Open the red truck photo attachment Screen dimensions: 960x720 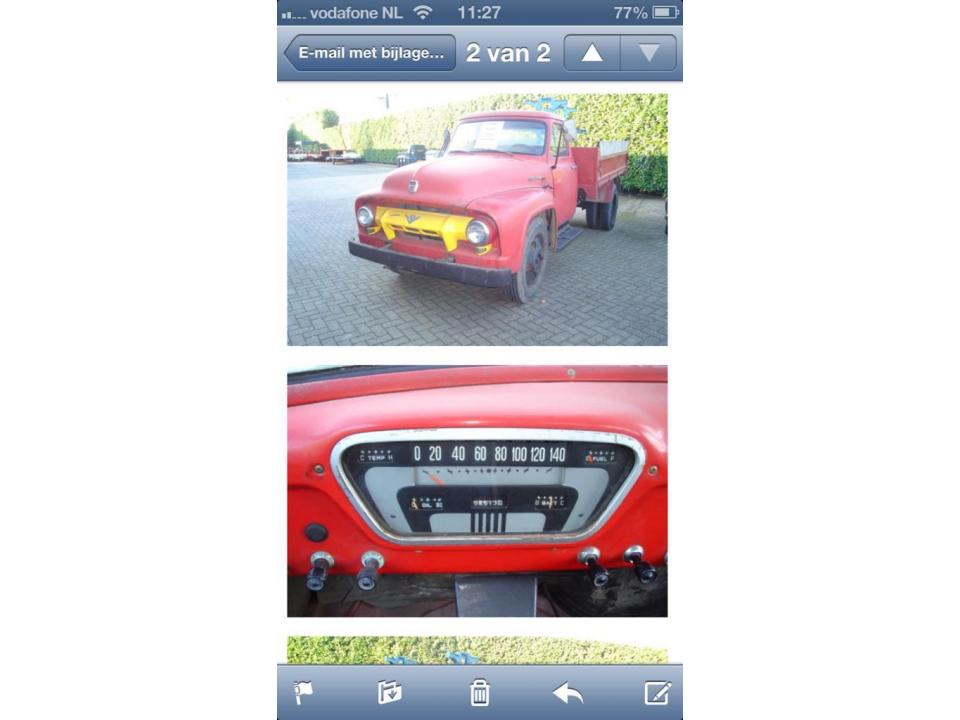pyautogui.click(x=477, y=220)
